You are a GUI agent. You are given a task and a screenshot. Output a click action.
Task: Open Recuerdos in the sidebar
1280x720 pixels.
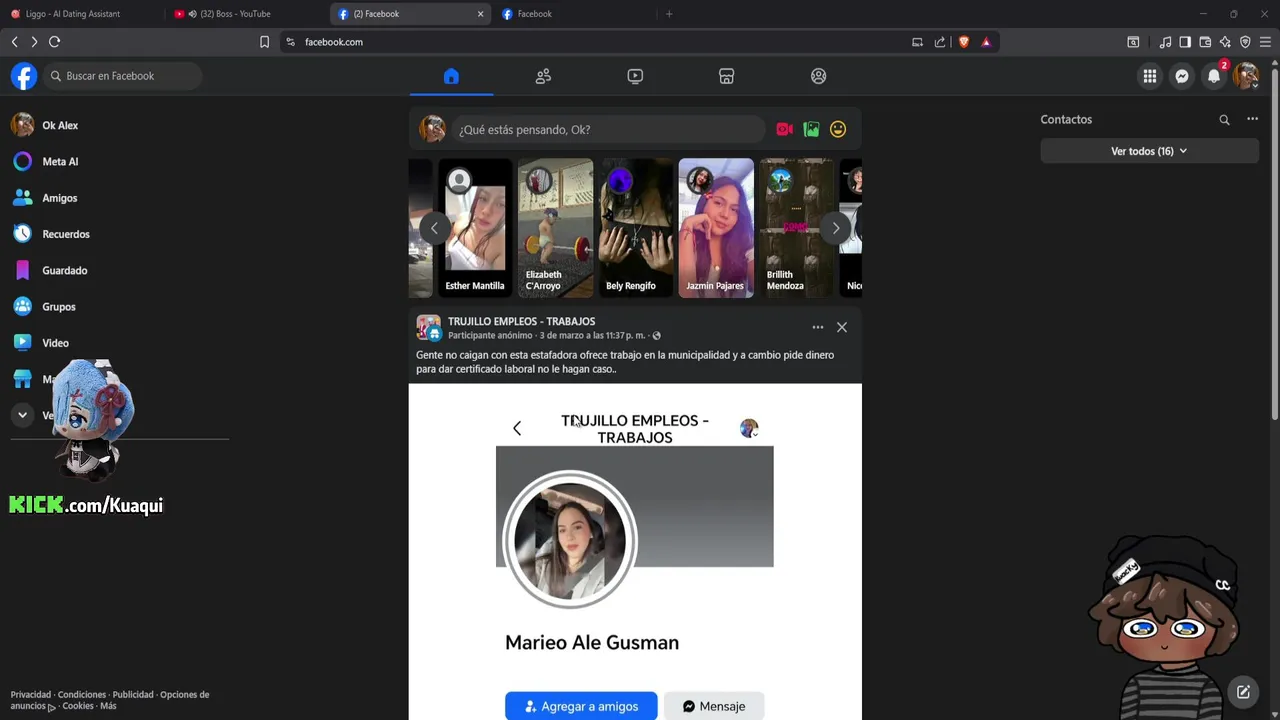[65, 234]
